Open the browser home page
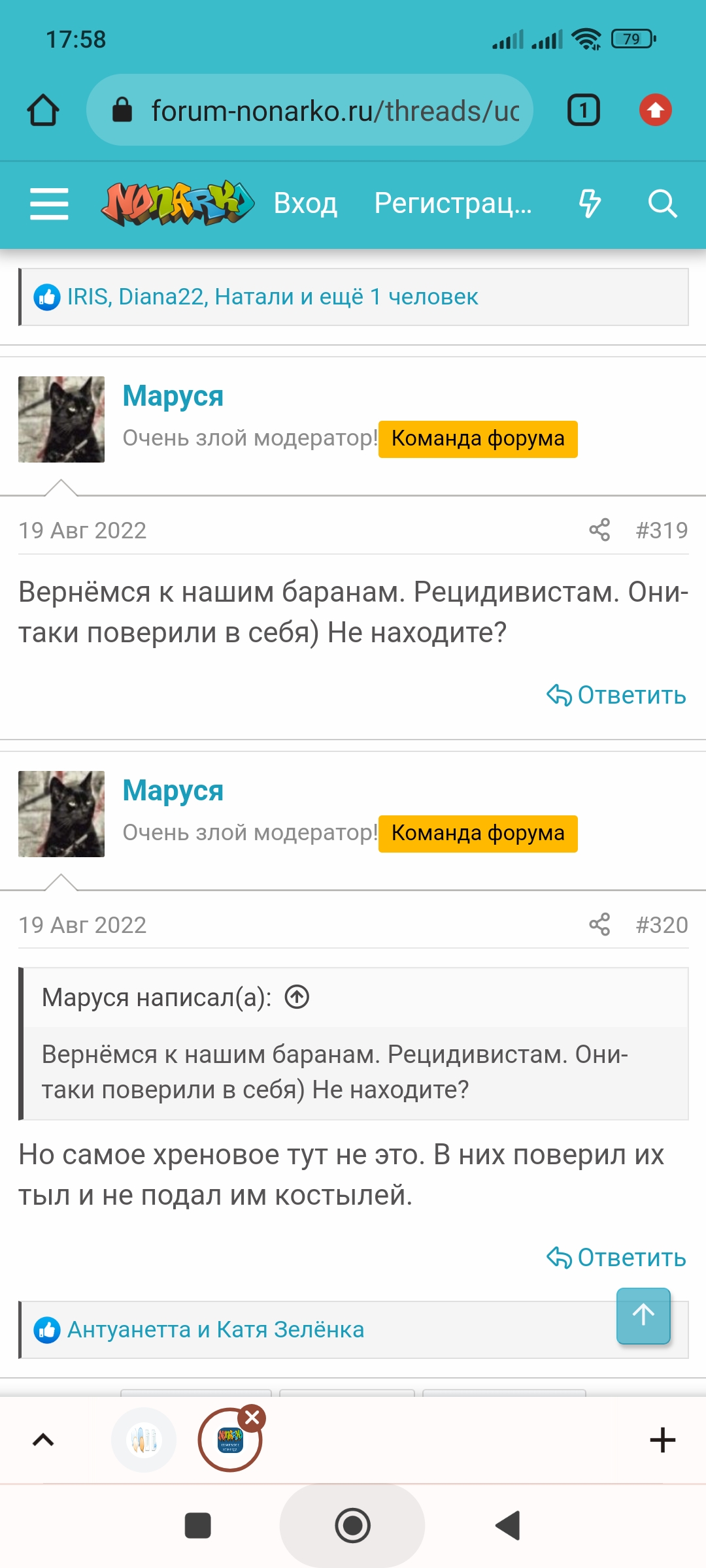This screenshot has width=706, height=1568. point(43,110)
